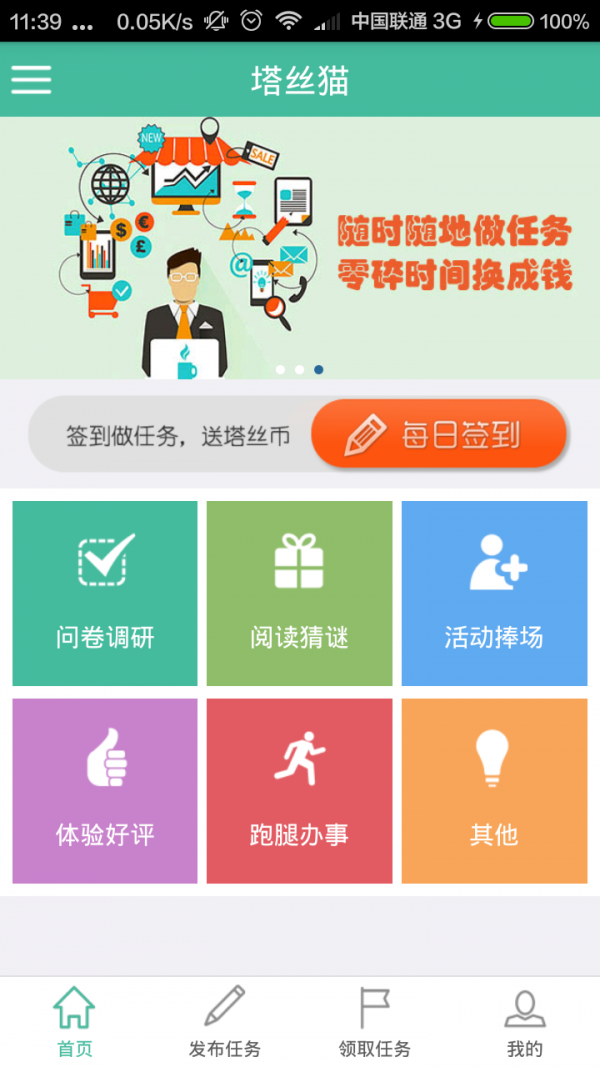Switch to the 我的 profile tab
The image size is (600, 1067).
point(524,1022)
